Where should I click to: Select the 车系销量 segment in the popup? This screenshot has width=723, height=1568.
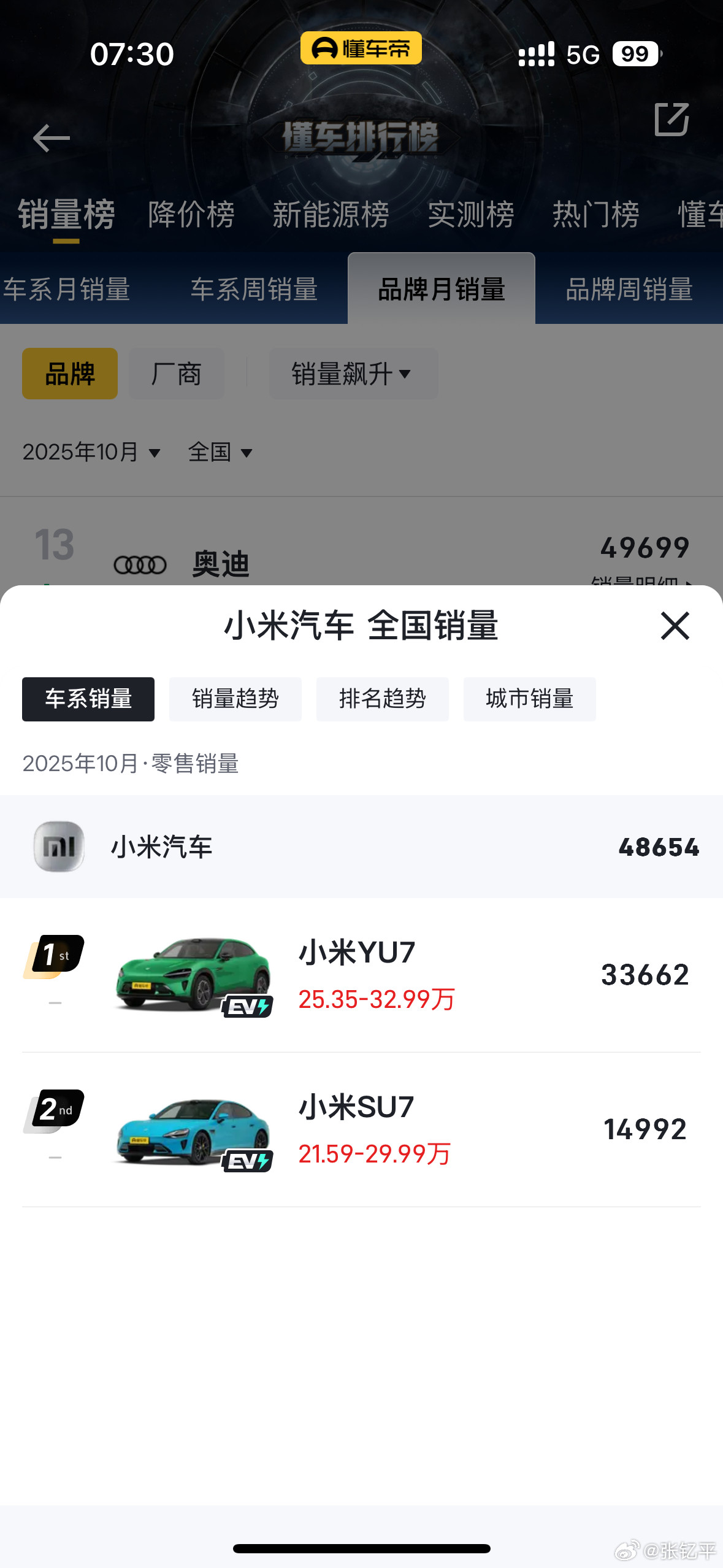[88, 699]
